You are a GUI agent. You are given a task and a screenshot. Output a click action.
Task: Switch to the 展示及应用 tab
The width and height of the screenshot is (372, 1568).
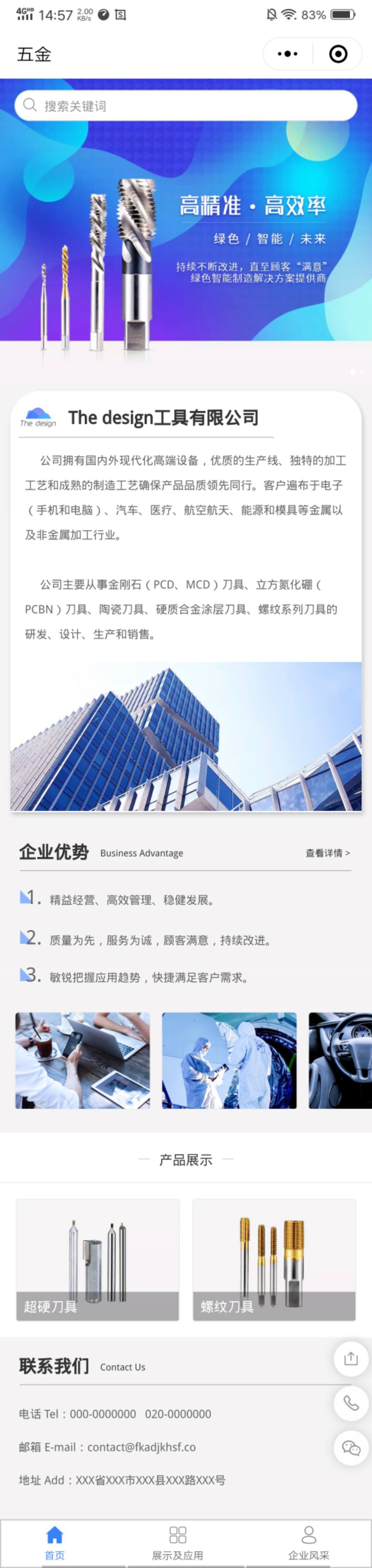point(177,1542)
